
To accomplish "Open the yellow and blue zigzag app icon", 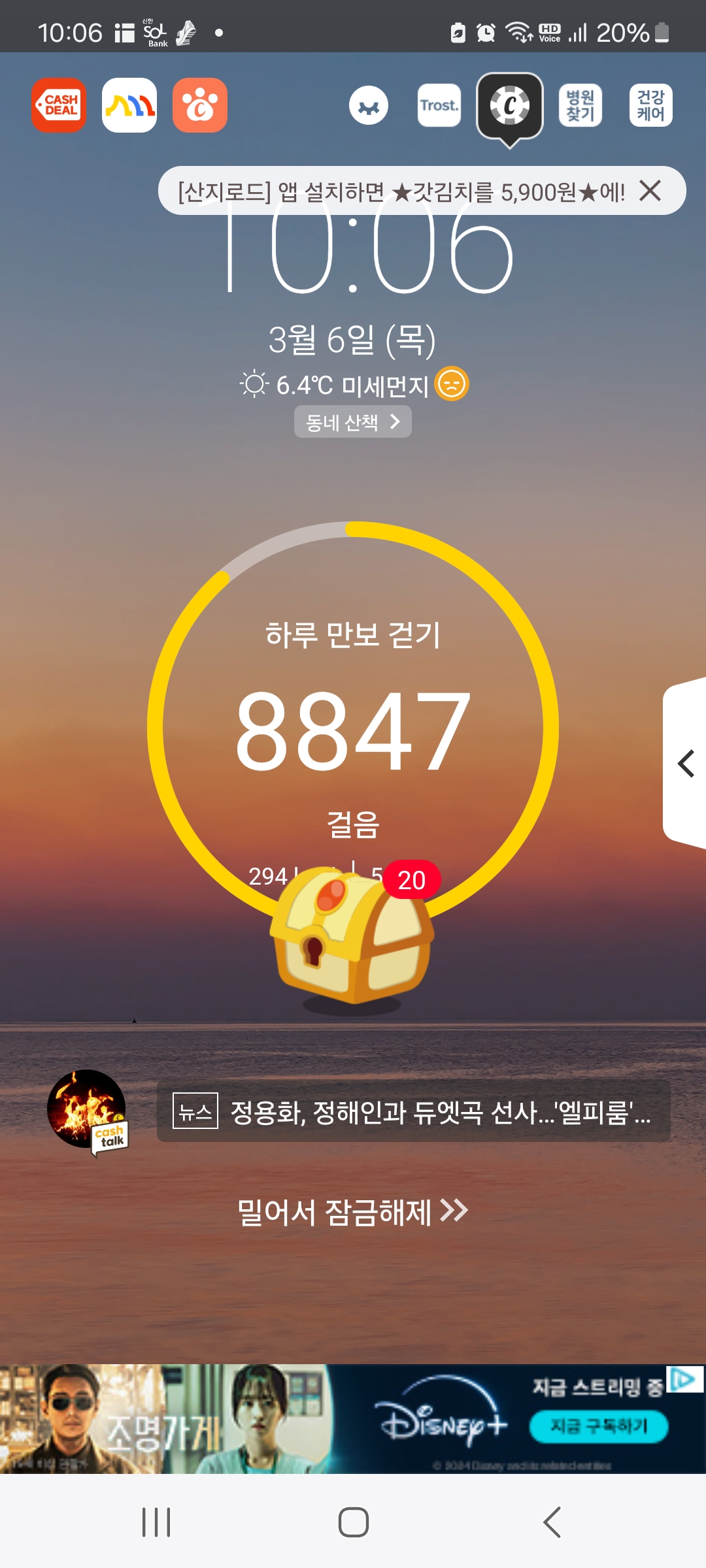I will click(129, 105).
